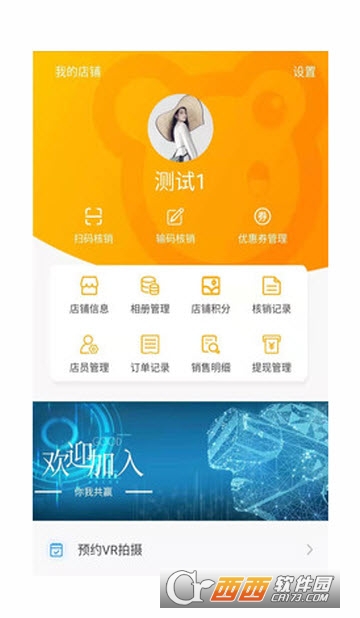
Task: Open 相册管理 album management
Action: 150,295
